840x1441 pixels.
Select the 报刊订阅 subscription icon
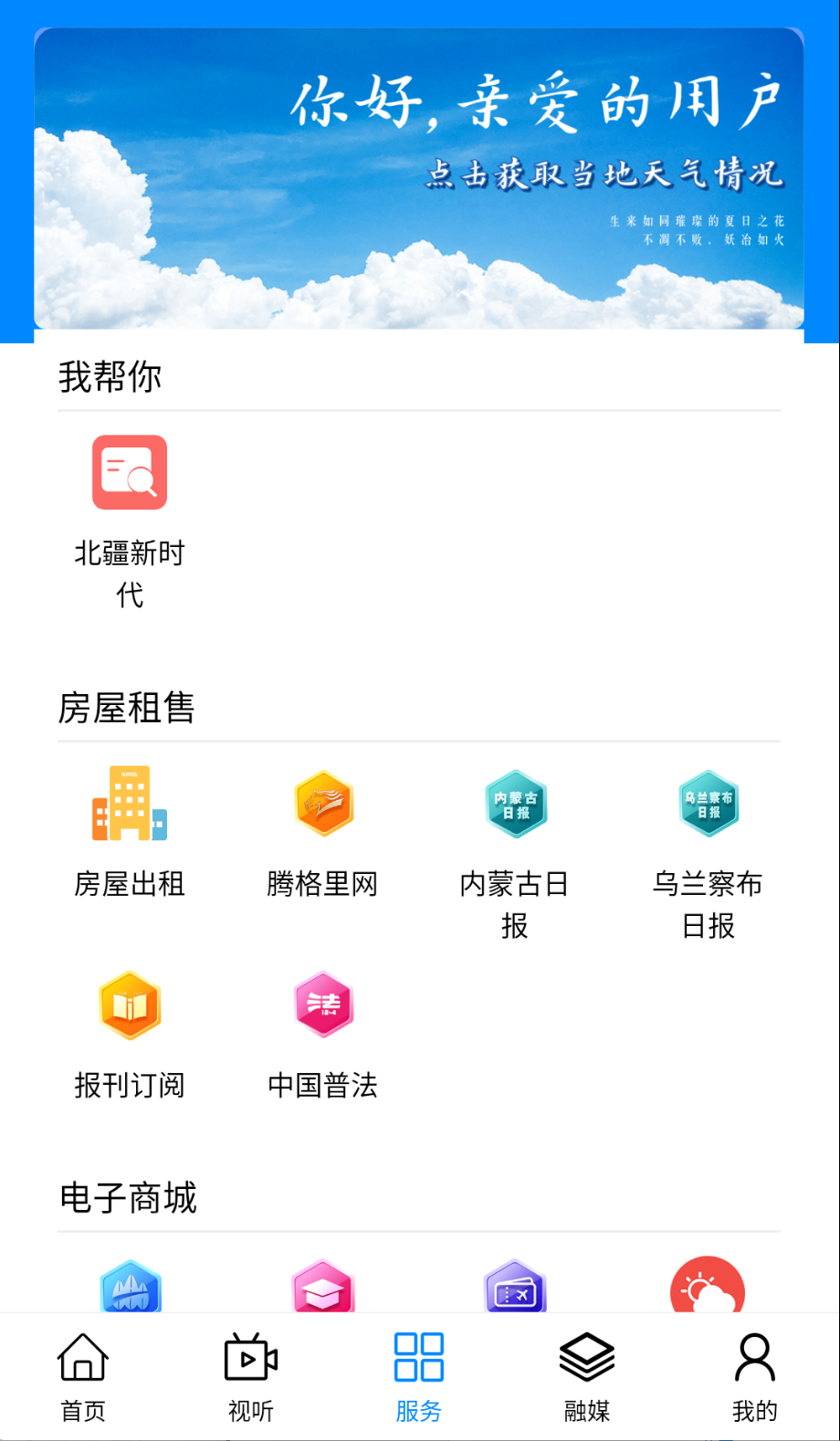128,1005
